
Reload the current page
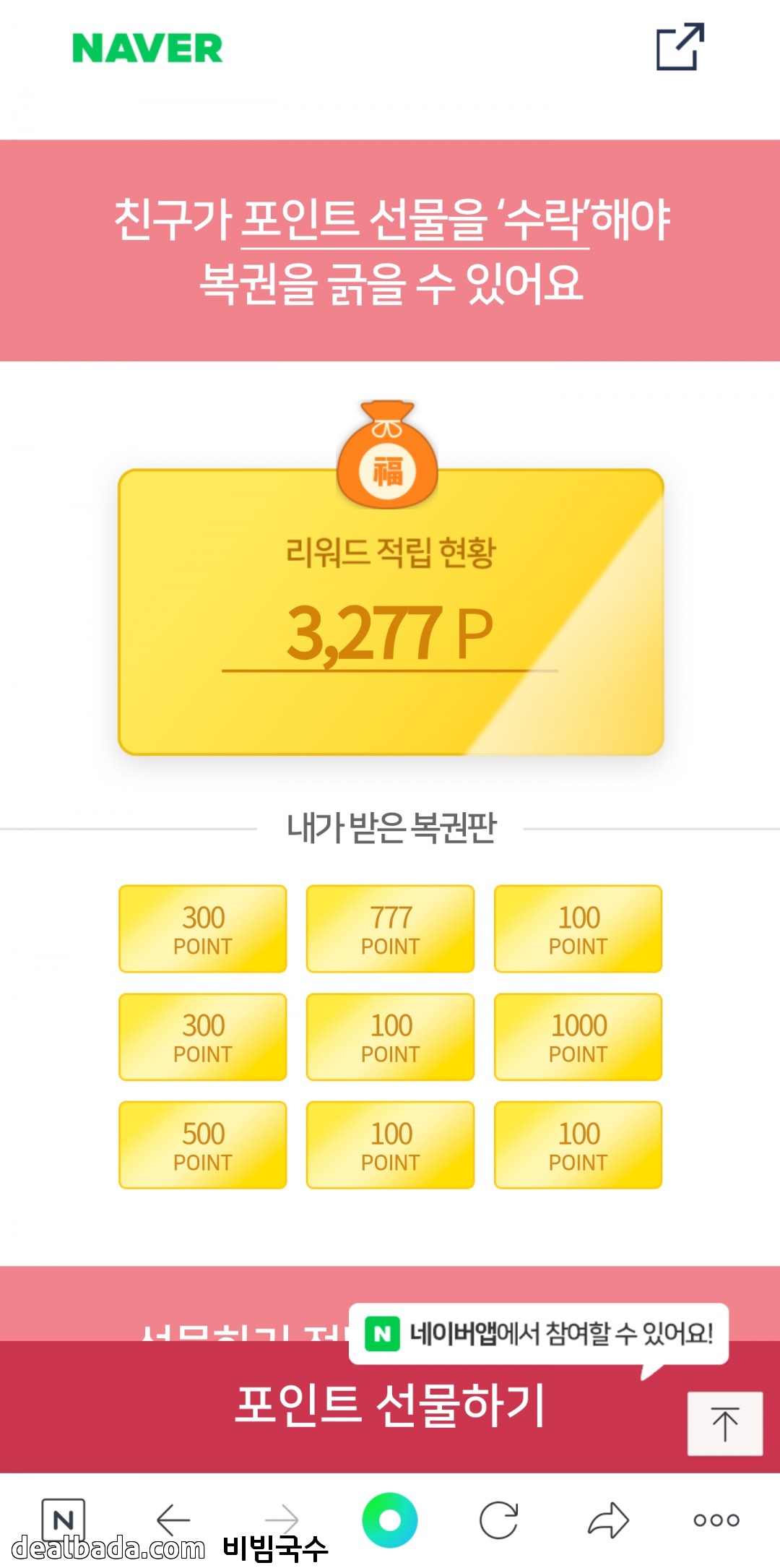click(x=499, y=1520)
